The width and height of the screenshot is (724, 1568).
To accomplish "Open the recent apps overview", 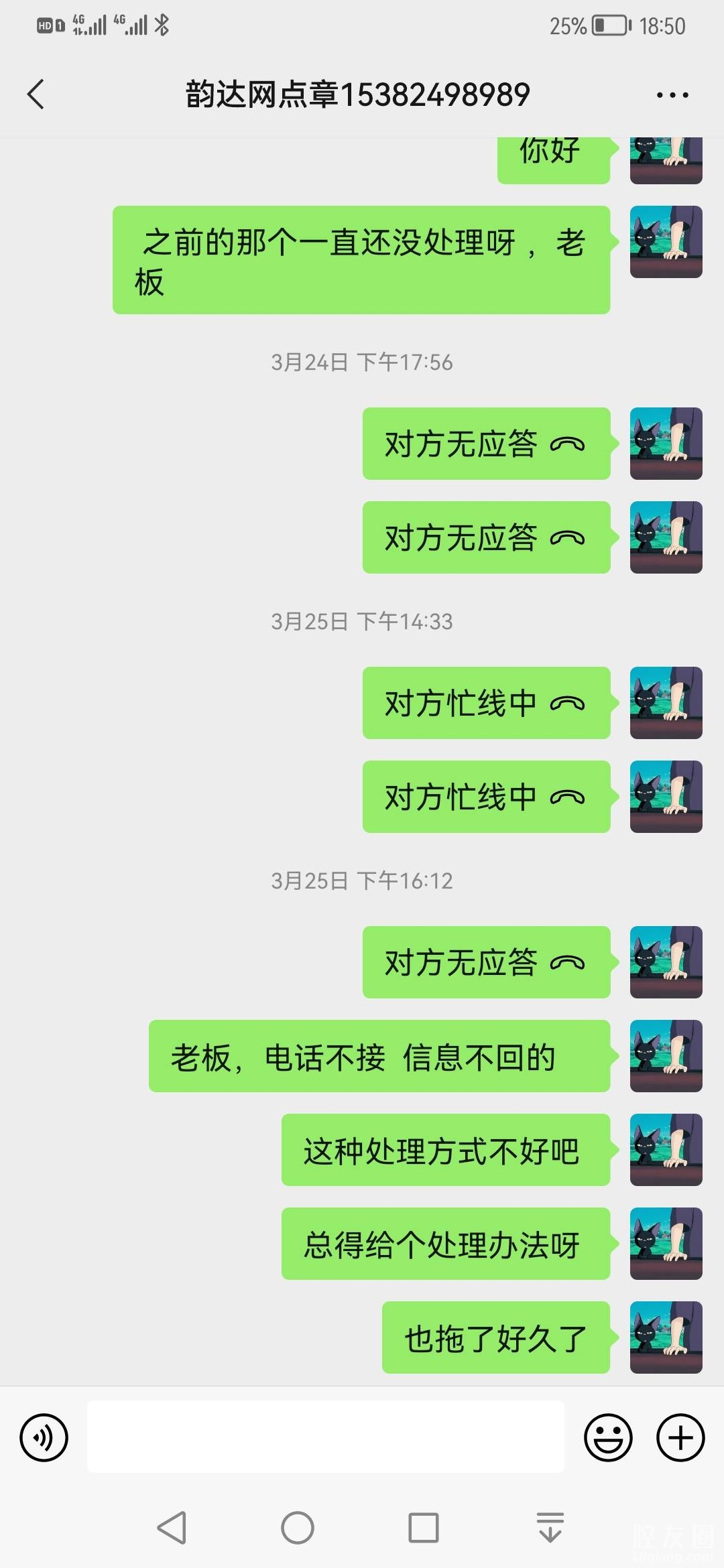I will [423, 1528].
